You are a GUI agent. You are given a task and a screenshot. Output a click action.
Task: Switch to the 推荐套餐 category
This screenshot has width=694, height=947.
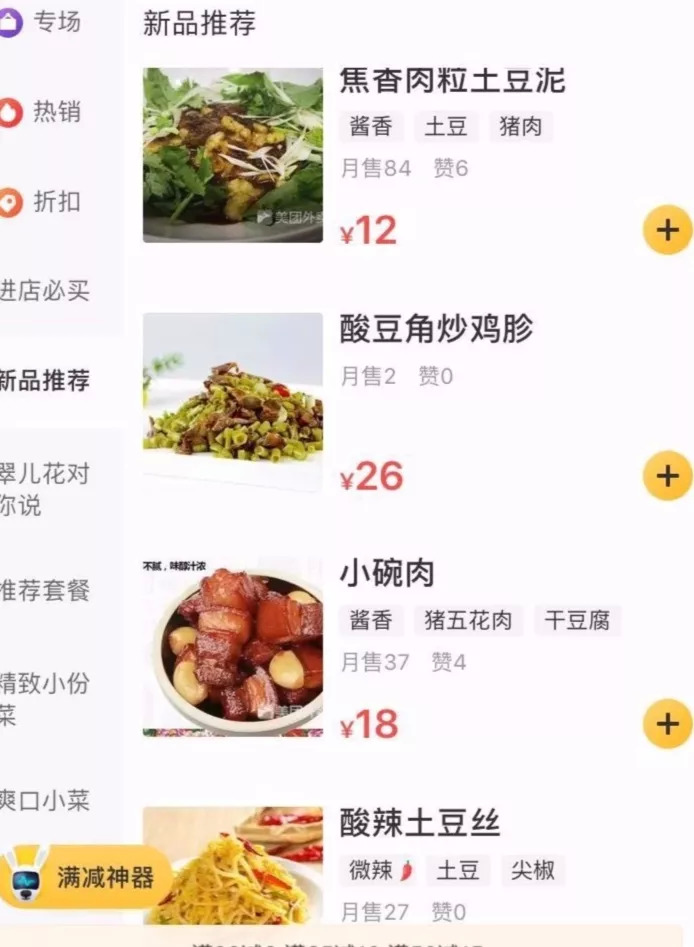[46, 590]
